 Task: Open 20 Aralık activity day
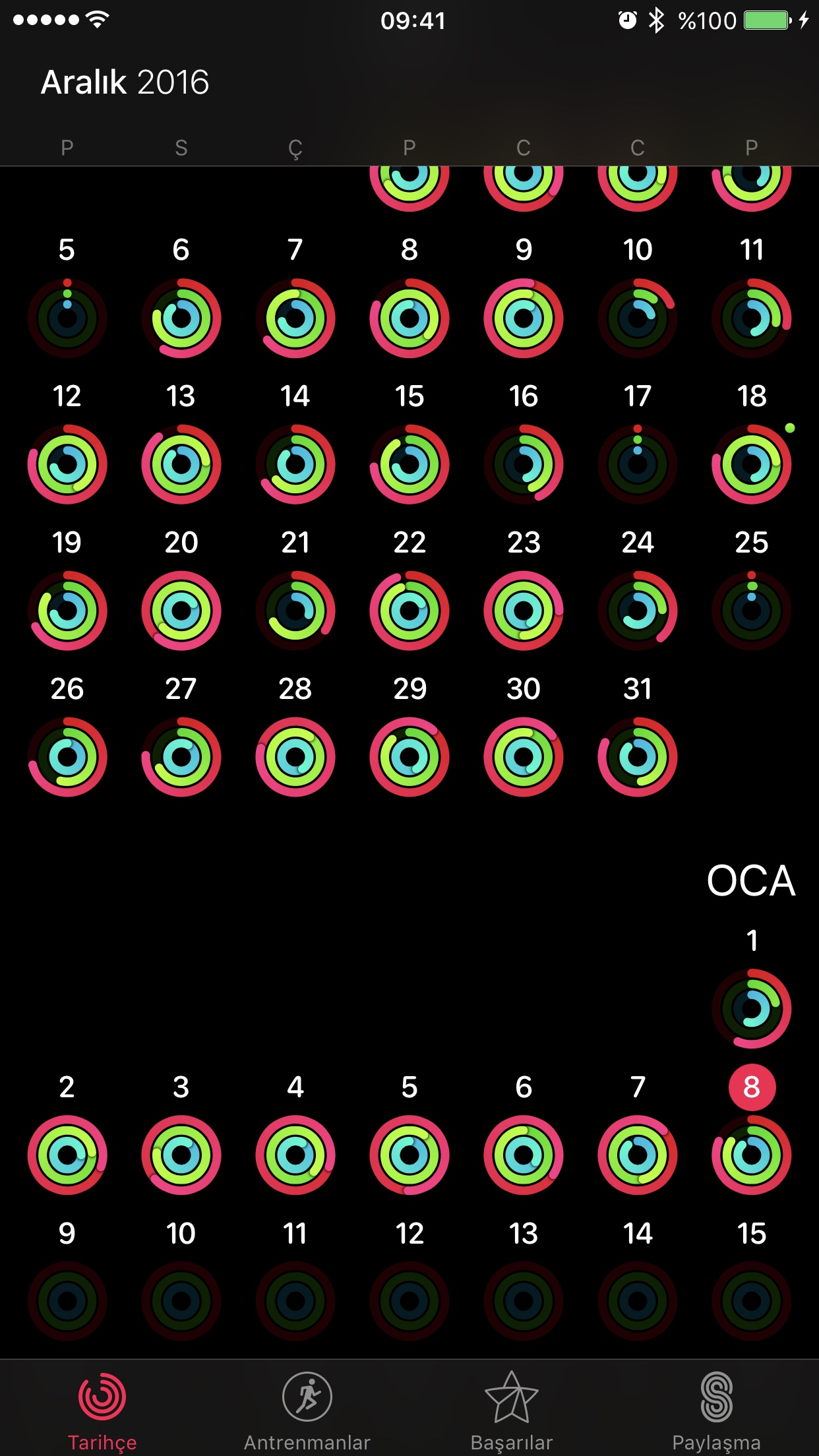pos(181,611)
